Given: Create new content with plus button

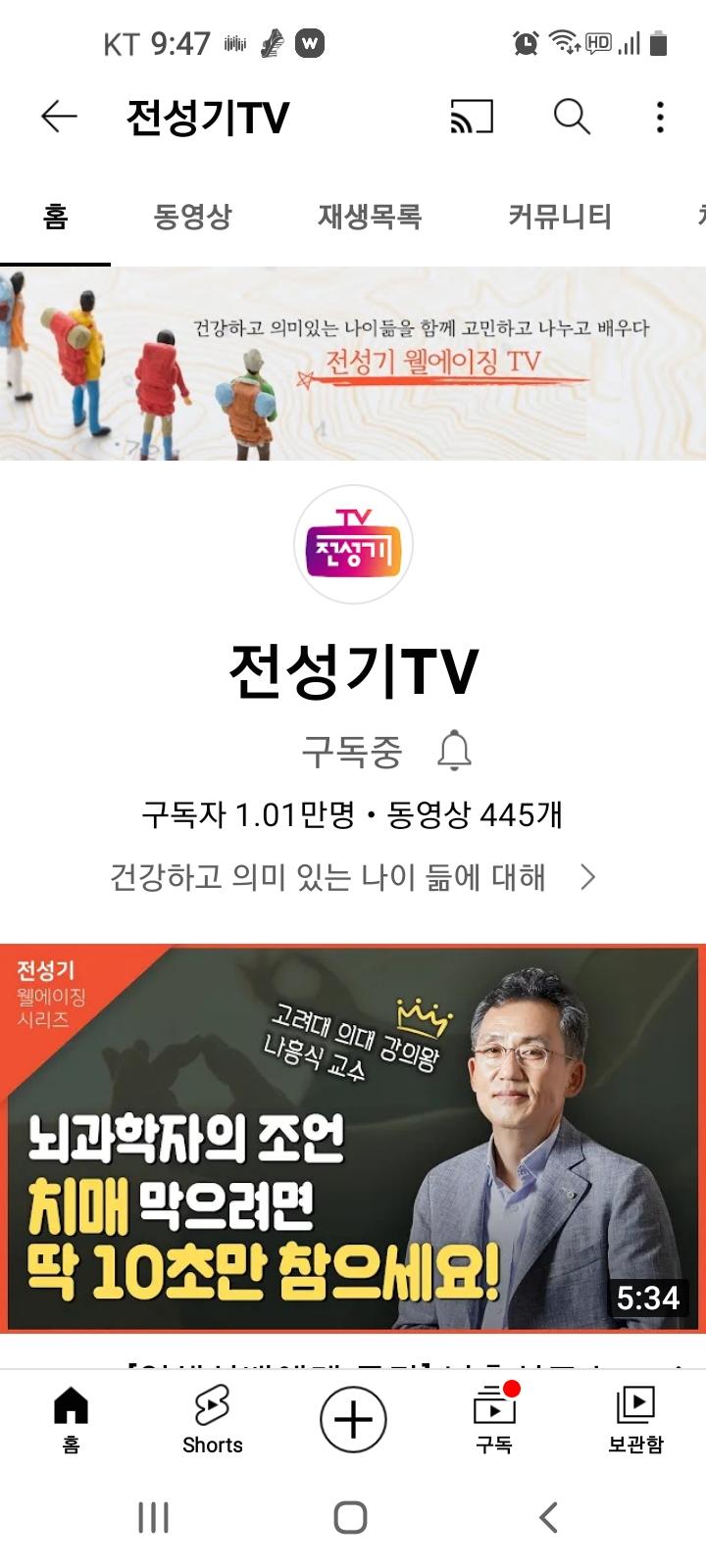Looking at the screenshot, I should tap(353, 1419).
